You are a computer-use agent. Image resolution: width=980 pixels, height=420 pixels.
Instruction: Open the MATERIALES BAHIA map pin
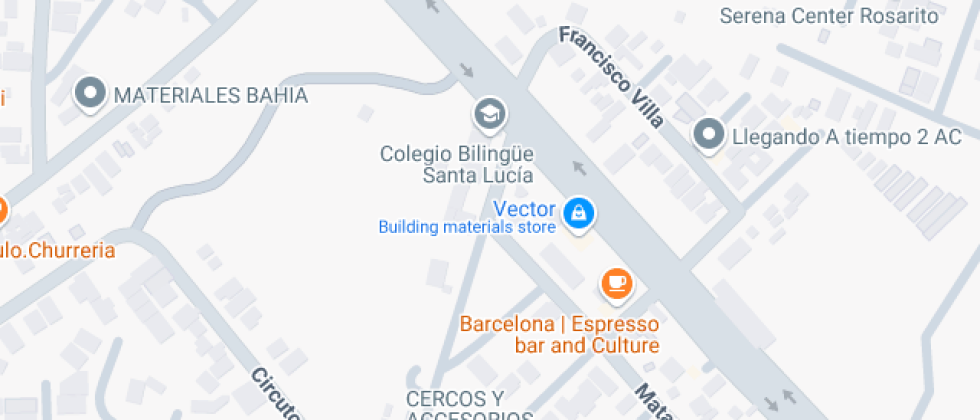click(x=91, y=94)
